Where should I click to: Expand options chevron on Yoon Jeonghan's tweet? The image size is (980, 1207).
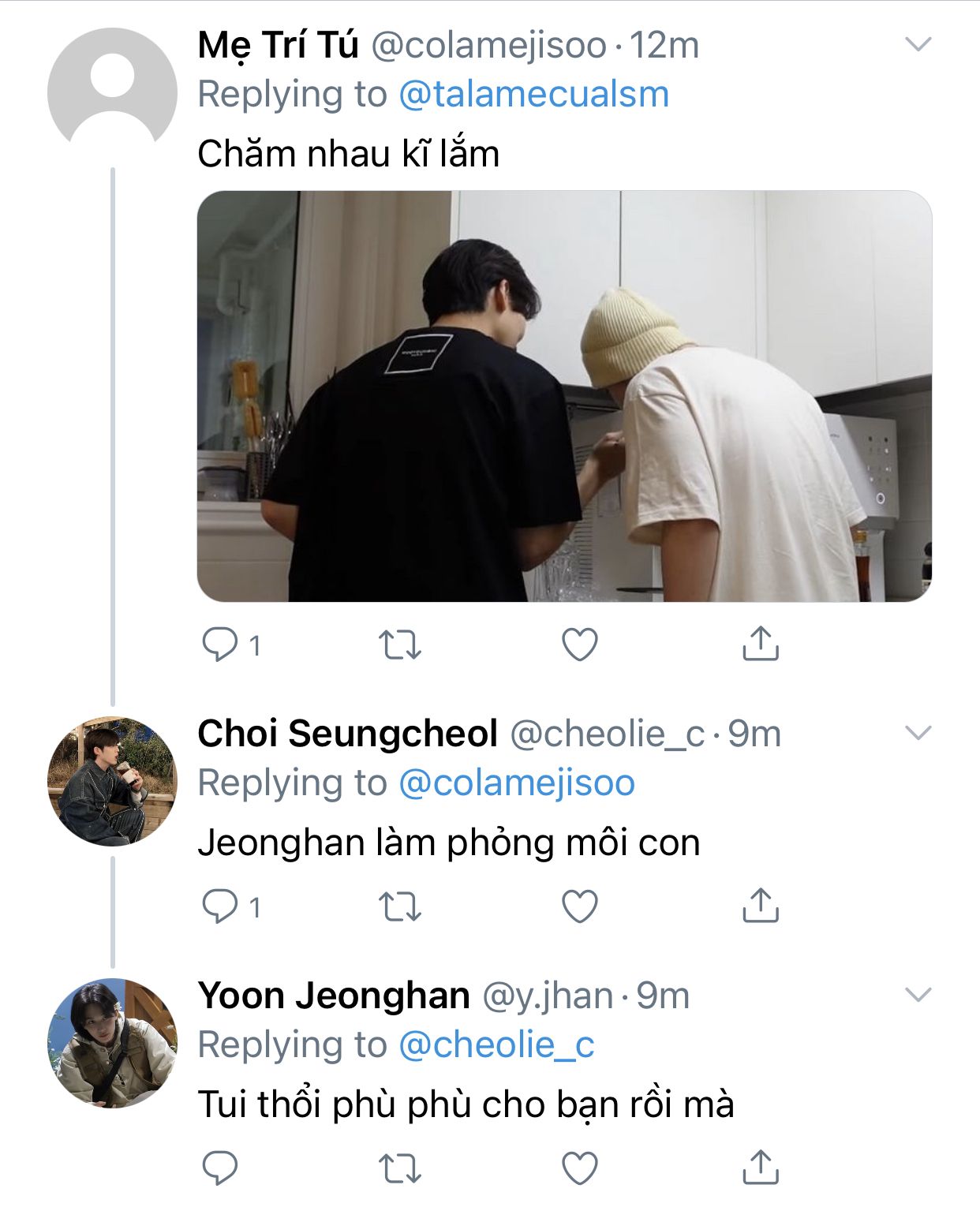918,995
